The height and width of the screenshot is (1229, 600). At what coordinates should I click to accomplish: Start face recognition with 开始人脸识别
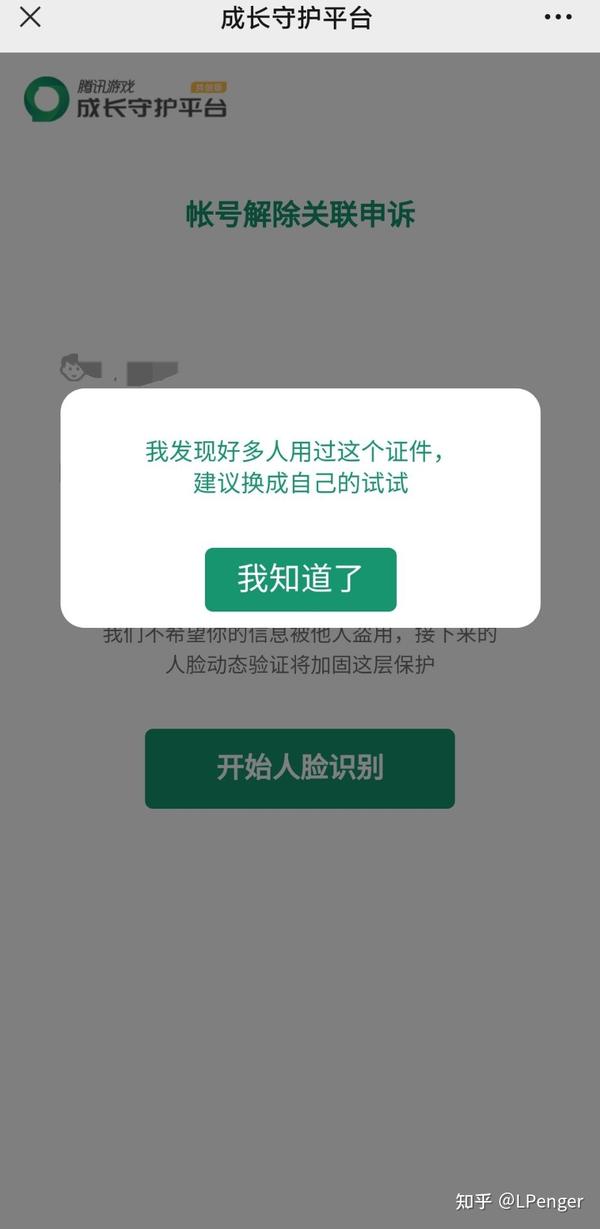point(300,768)
